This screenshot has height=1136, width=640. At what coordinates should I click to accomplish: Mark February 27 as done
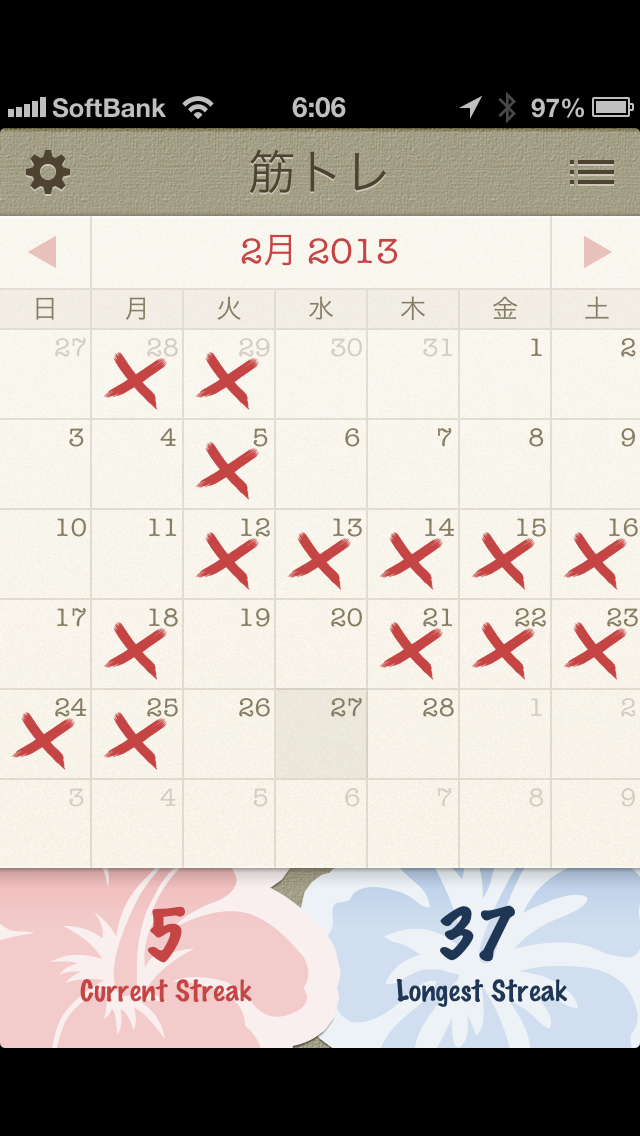[321, 735]
